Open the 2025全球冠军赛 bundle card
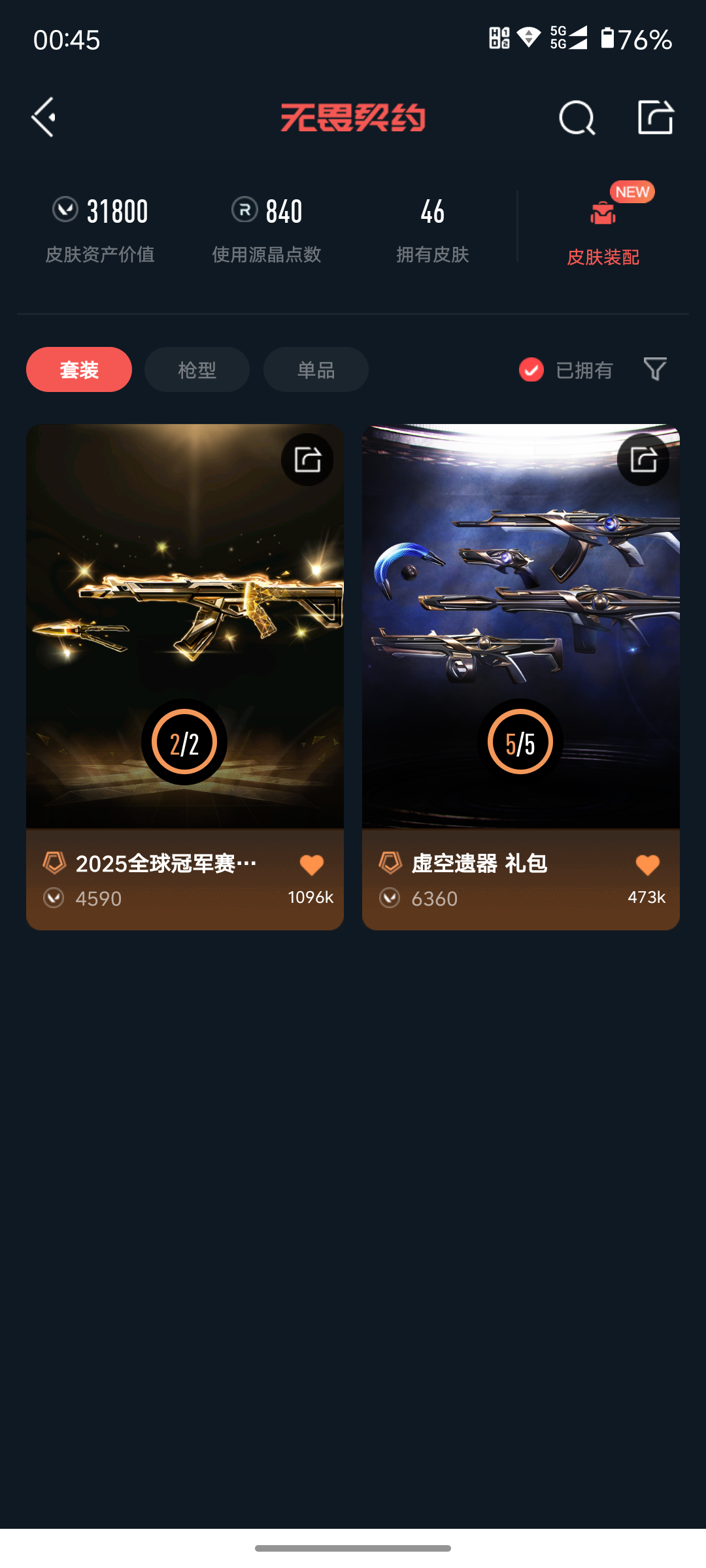The width and height of the screenshot is (706, 1568). point(184,627)
